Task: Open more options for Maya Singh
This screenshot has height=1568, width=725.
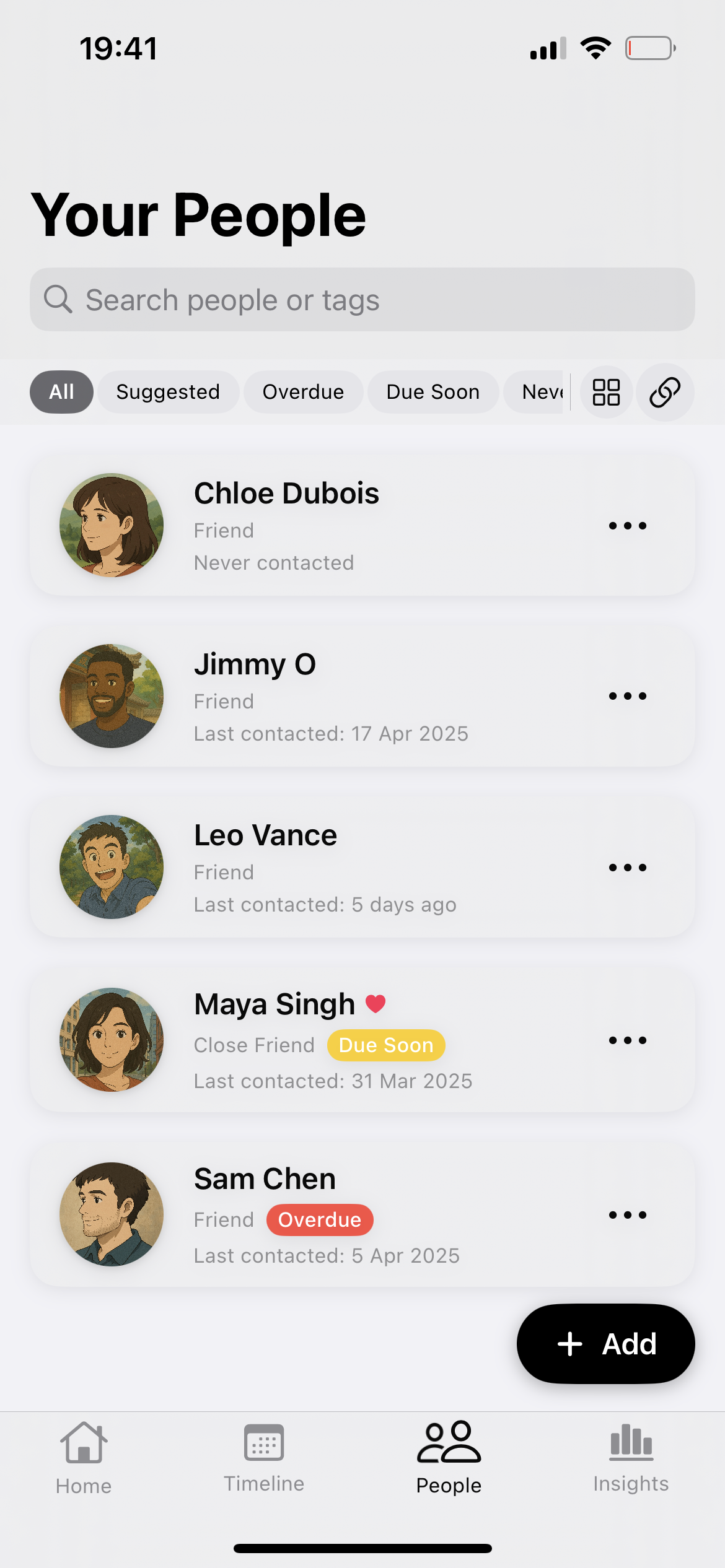Action: tap(627, 1040)
